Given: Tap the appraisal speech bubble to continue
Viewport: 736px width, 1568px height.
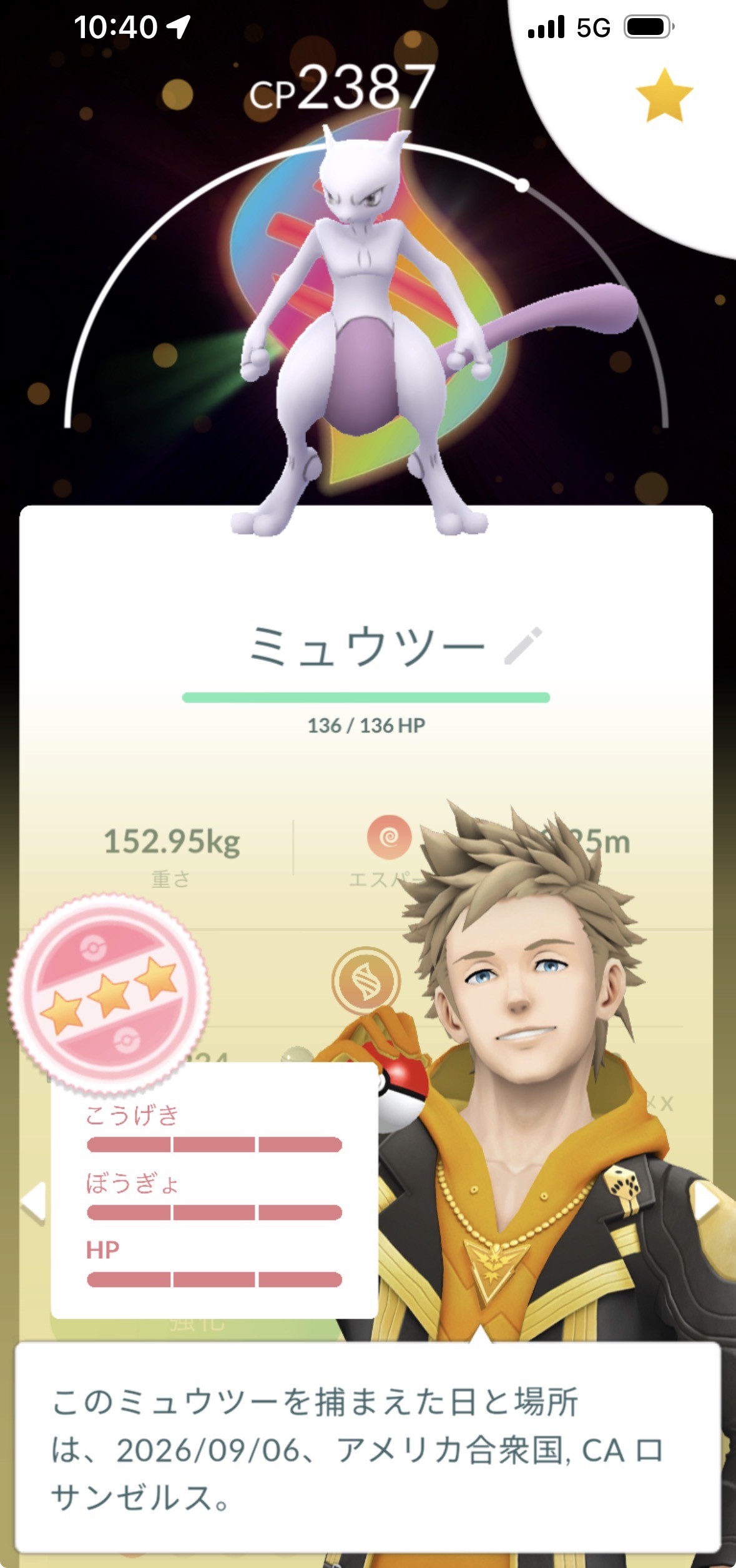Looking at the screenshot, I should click(x=368, y=1447).
